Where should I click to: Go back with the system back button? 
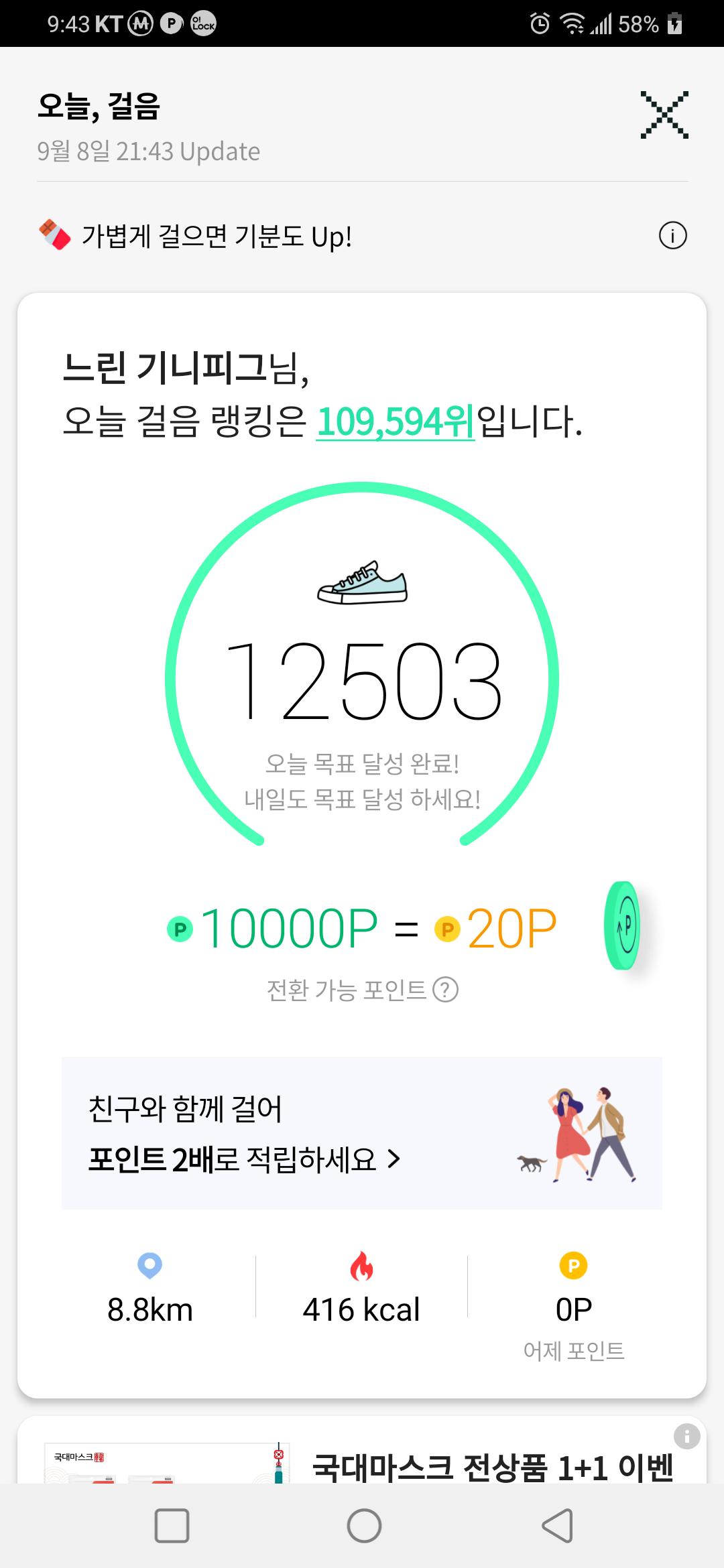pyautogui.click(x=557, y=1526)
